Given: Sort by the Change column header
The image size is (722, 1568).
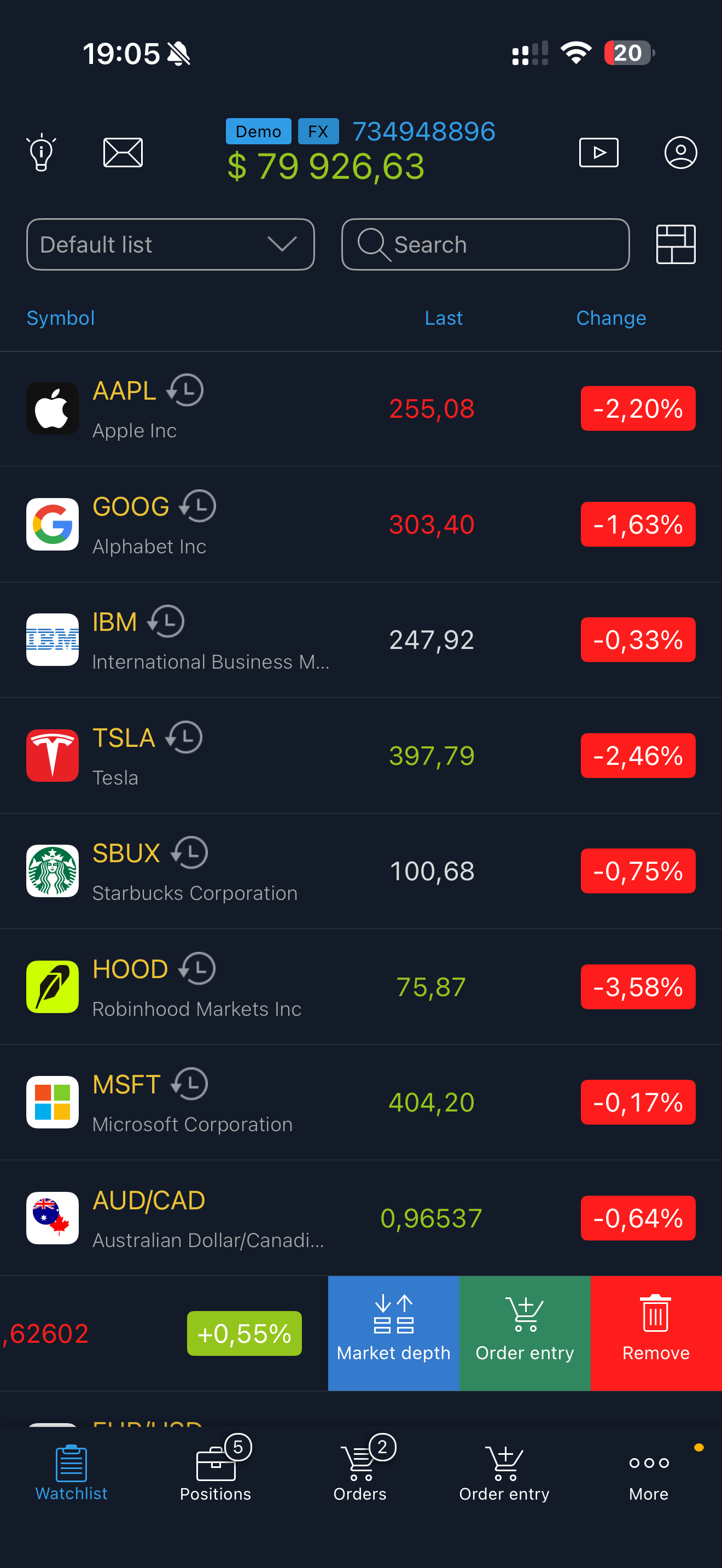Looking at the screenshot, I should 610,318.
